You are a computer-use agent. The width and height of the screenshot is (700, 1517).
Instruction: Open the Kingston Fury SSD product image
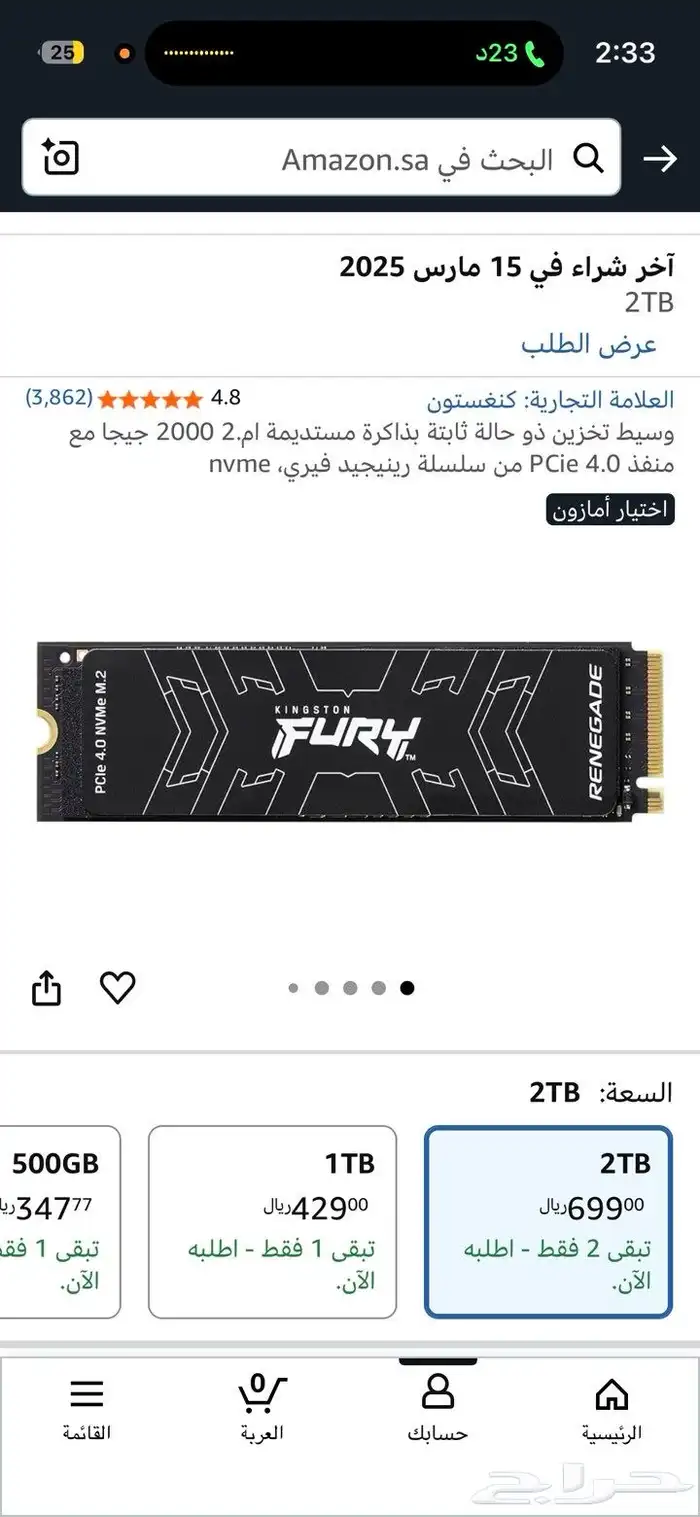[350, 732]
